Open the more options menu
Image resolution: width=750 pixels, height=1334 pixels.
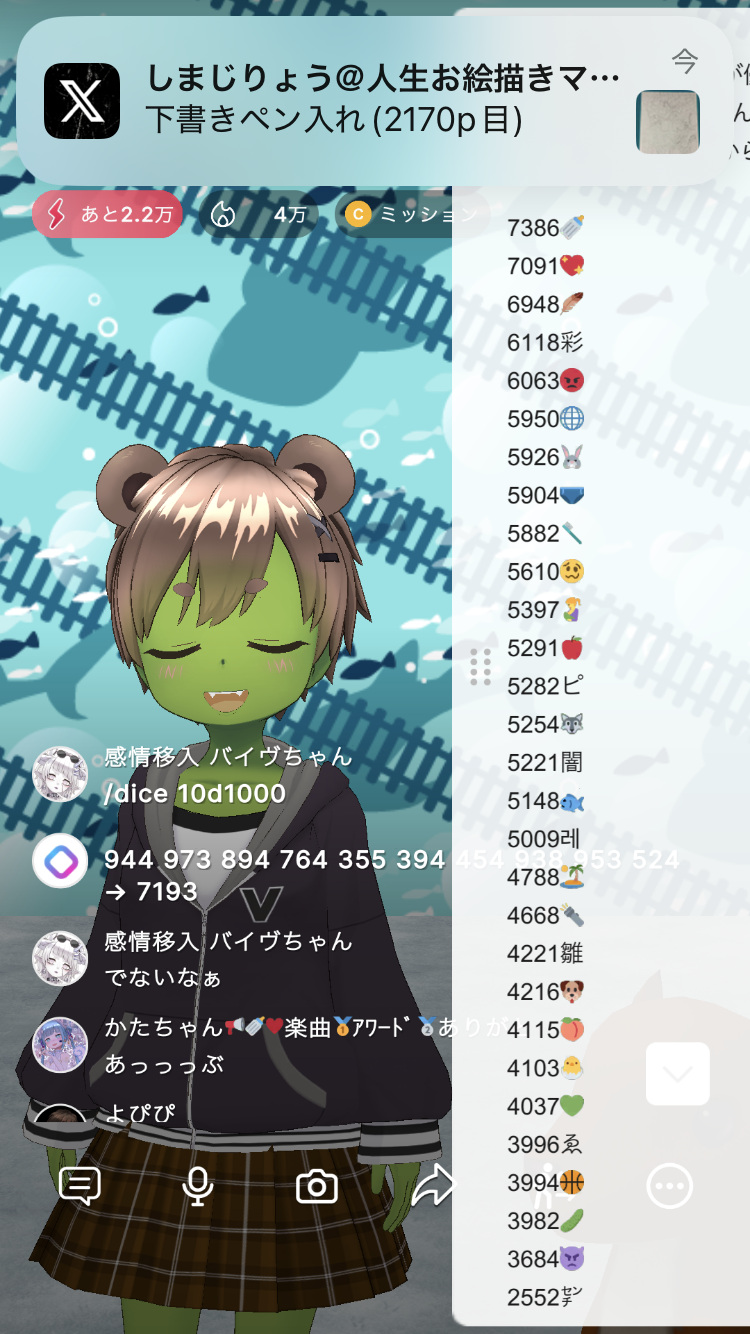pos(669,1186)
